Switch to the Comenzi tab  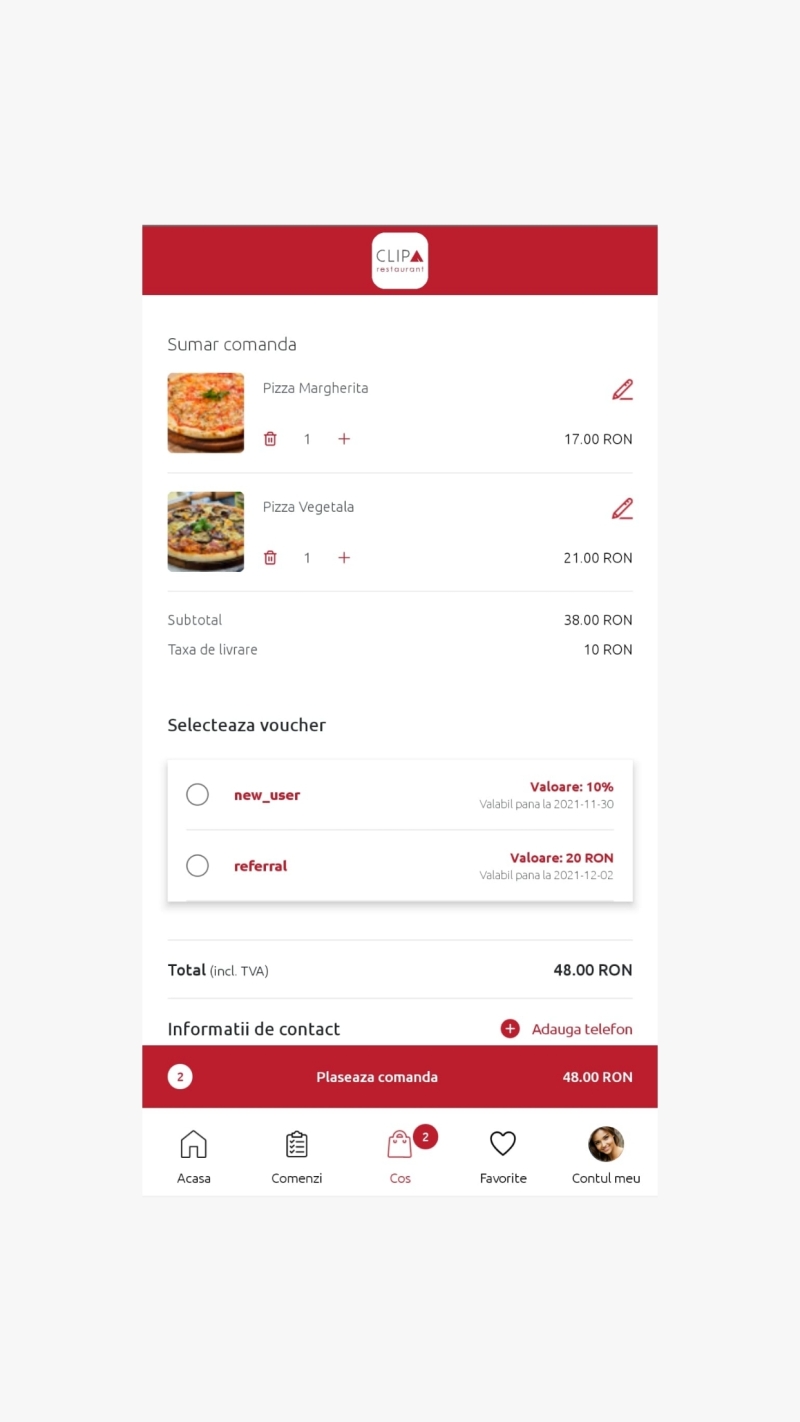tap(296, 1152)
